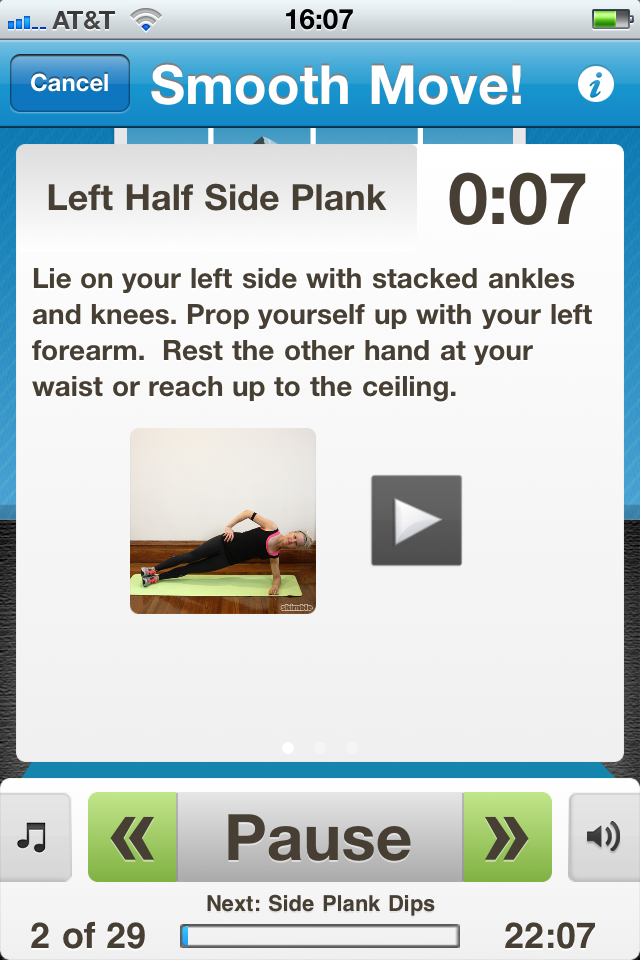Pause the workout timer
Image resolution: width=640 pixels, height=960 pixels.
pos(319,837)
